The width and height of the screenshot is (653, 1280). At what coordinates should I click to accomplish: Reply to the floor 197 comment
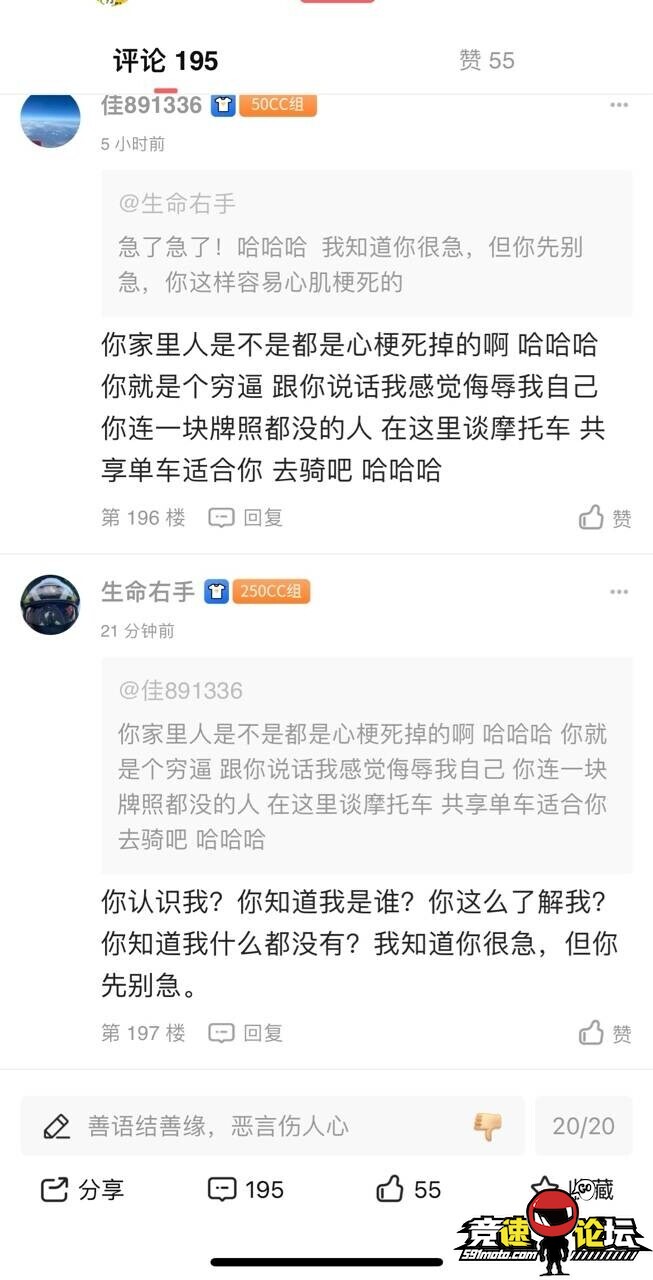coord(246,1033)
